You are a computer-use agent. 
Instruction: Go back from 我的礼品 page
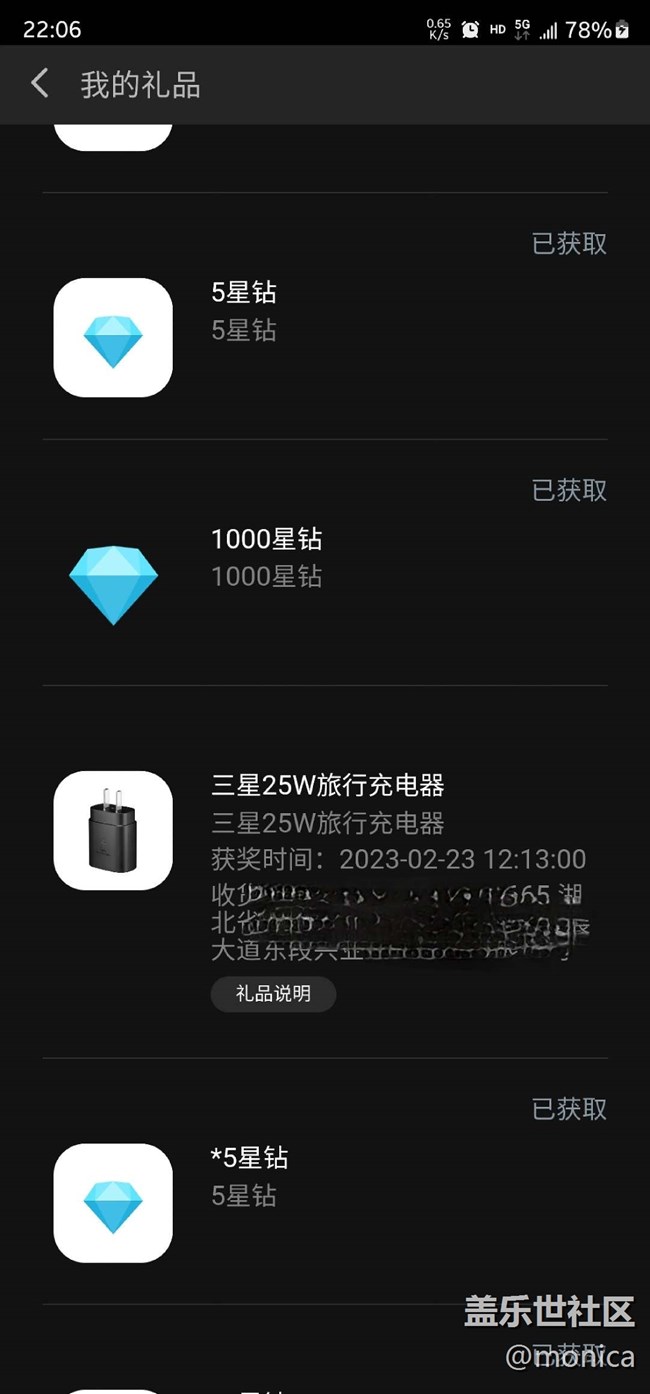[40, 84]
